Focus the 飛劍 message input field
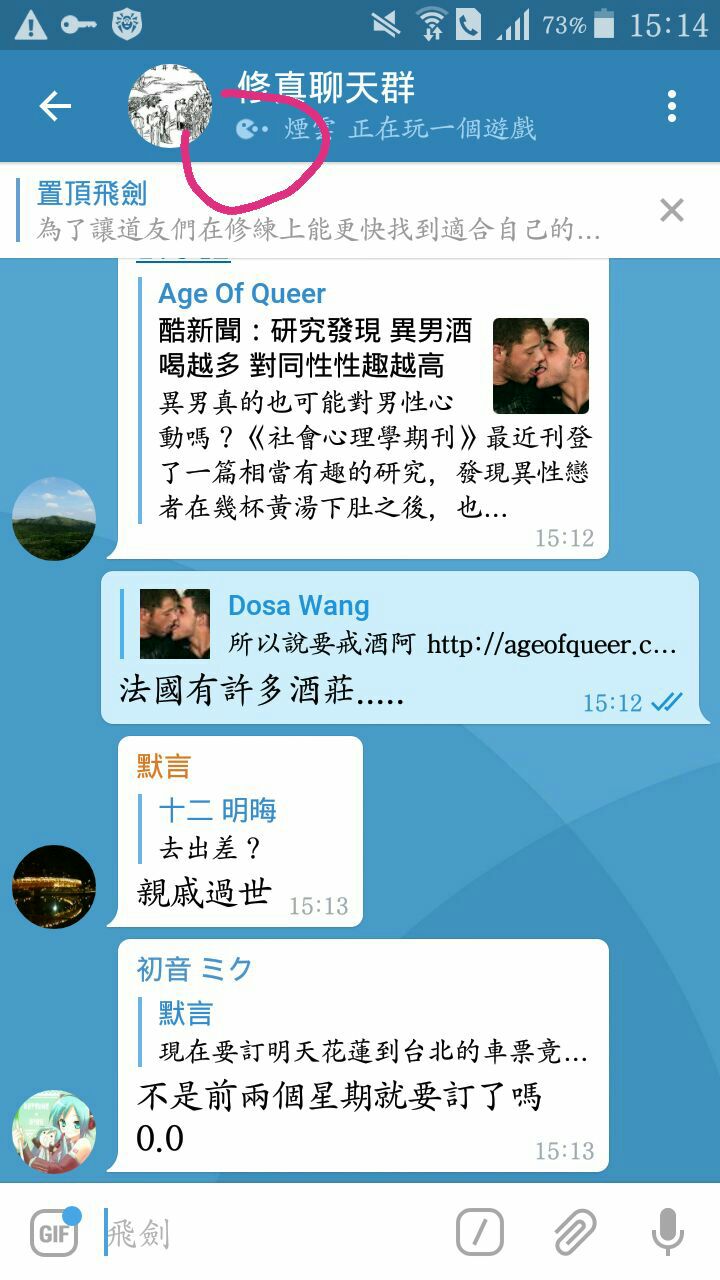720x1280 pixels. tap(270, 1233)
